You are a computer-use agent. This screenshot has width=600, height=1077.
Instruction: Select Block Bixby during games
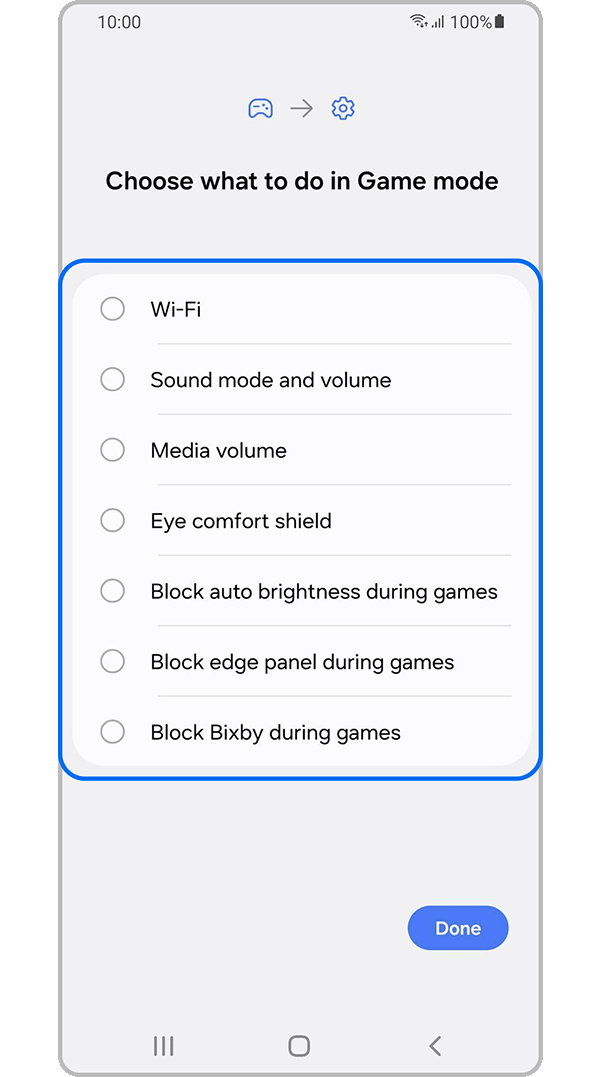click(x=113, y=732)
